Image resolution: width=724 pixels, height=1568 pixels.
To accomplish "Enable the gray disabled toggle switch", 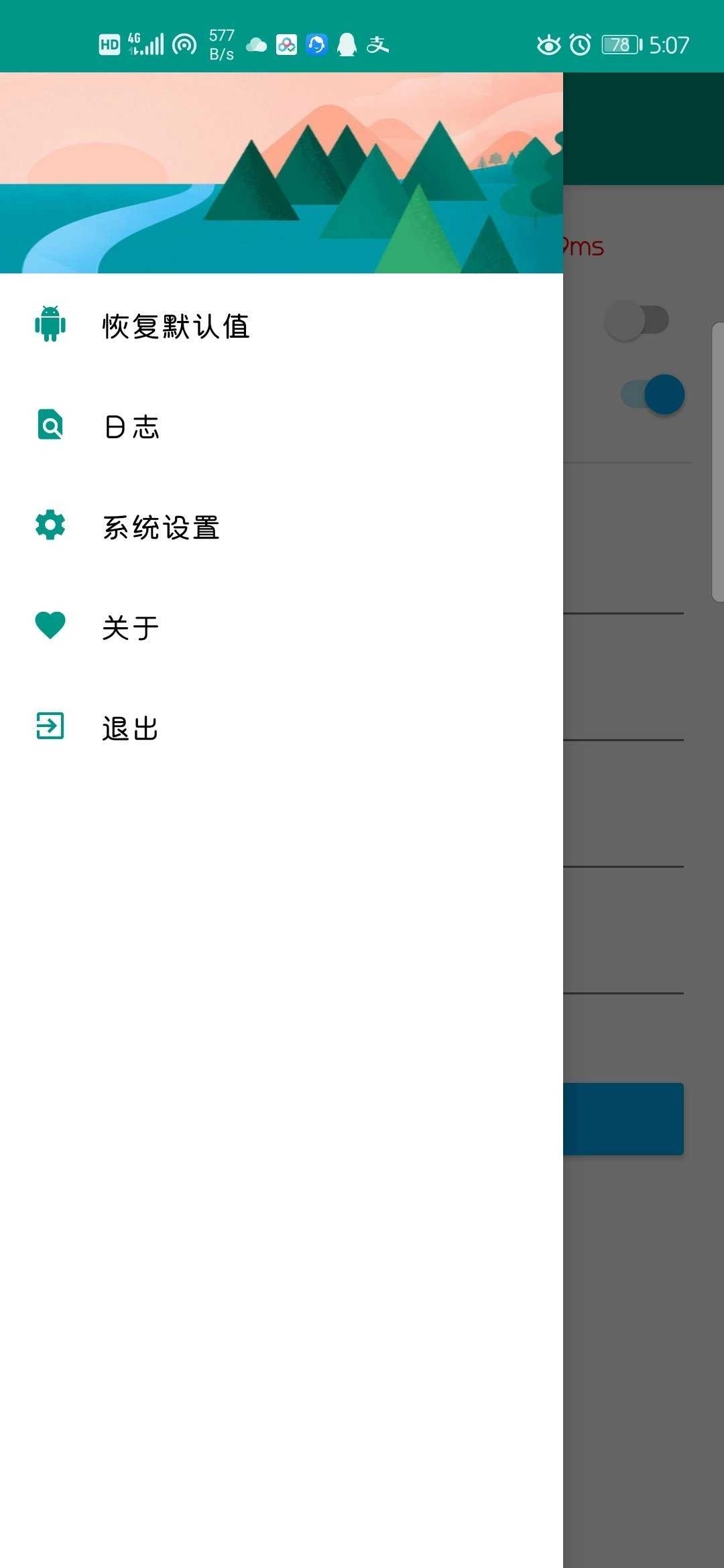I will point(638,320).
